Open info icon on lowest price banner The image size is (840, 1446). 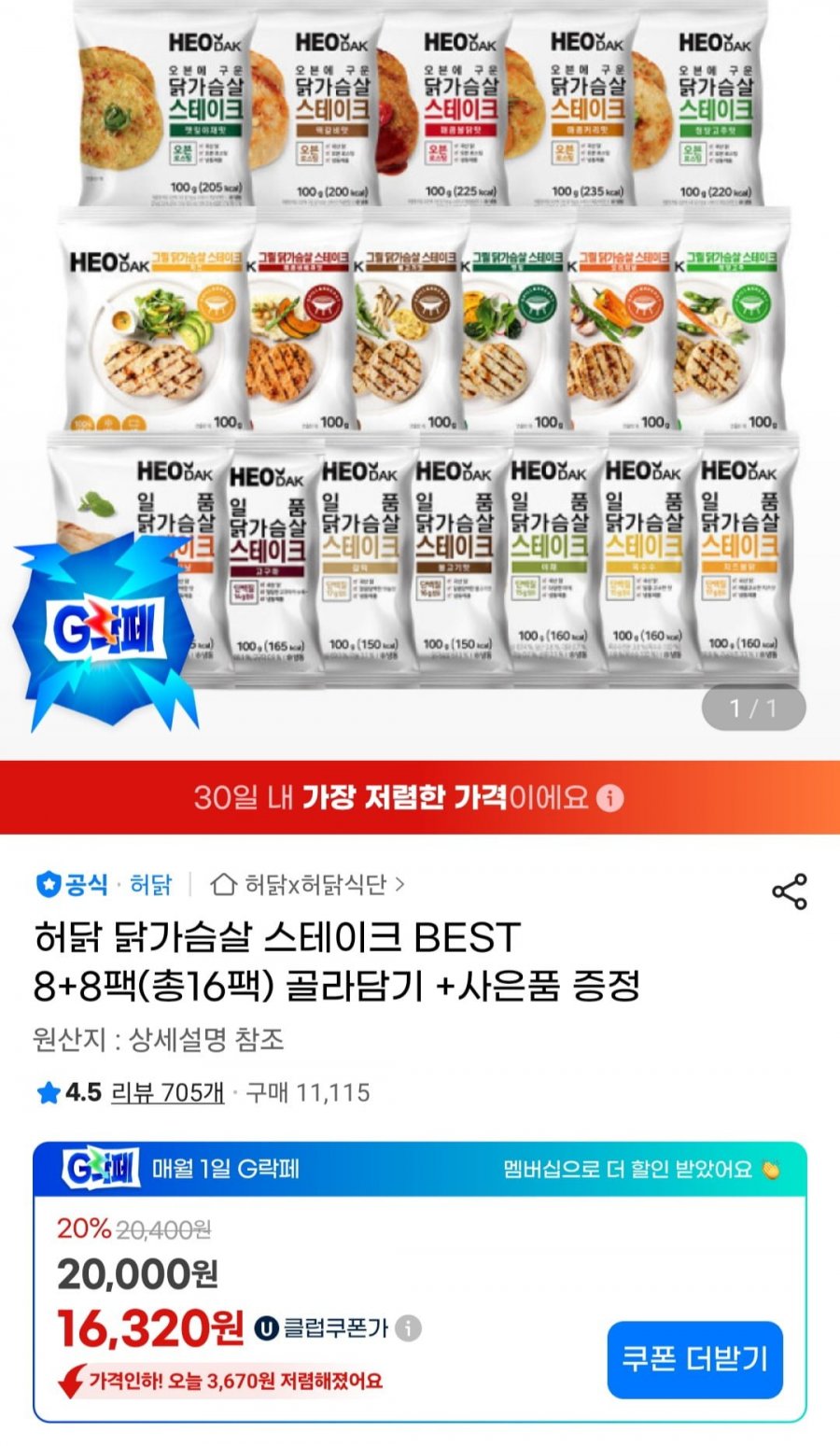click(610, 798)
